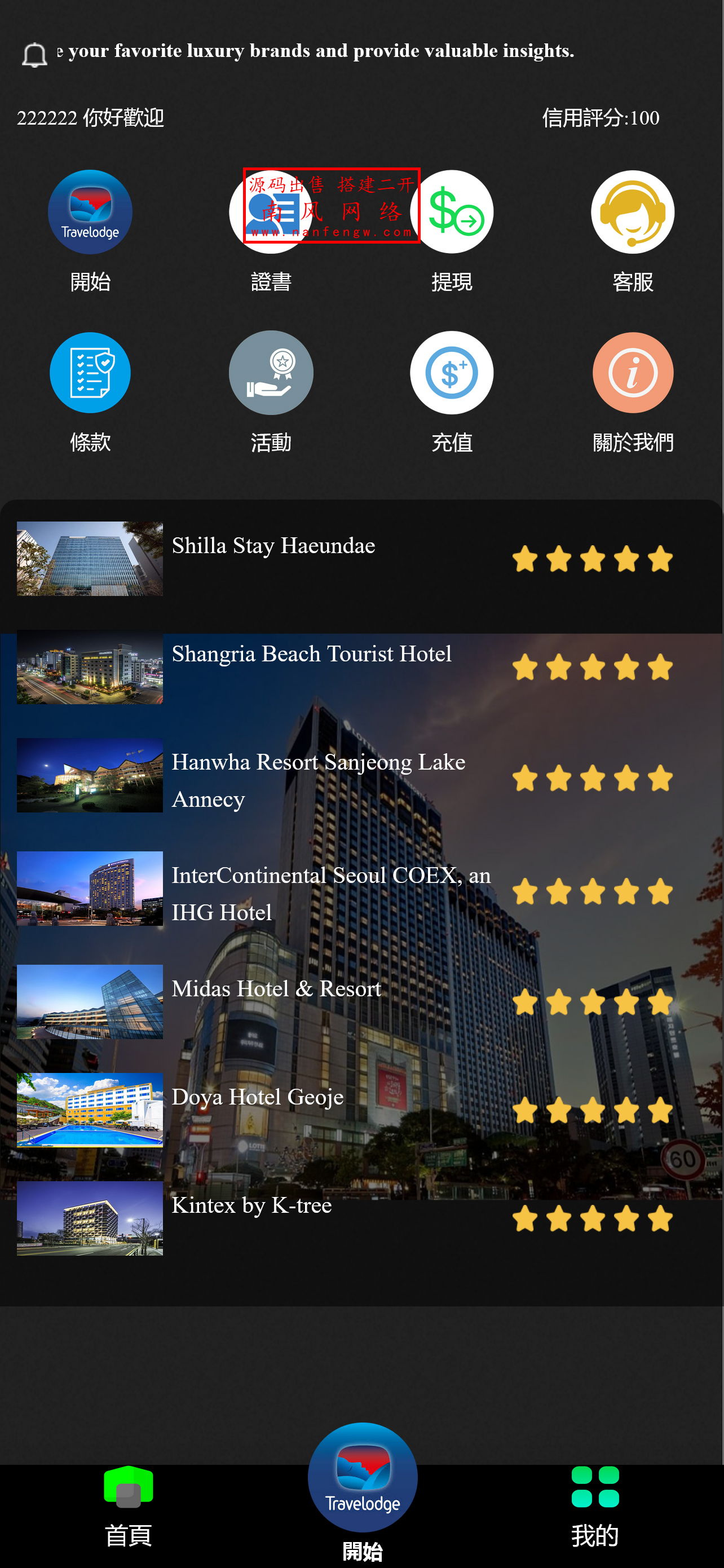Open the 條款 terms checklist icon
This screenshot has width=724, height=1568.
(90, 373)
